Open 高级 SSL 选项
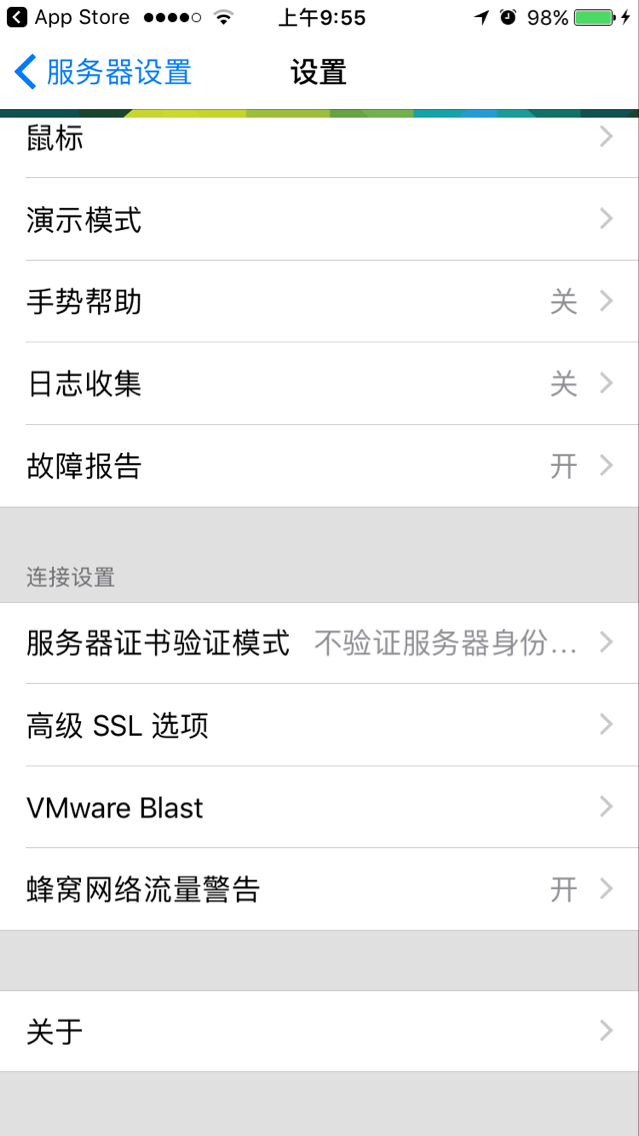639x1136 pixels. 319,725
